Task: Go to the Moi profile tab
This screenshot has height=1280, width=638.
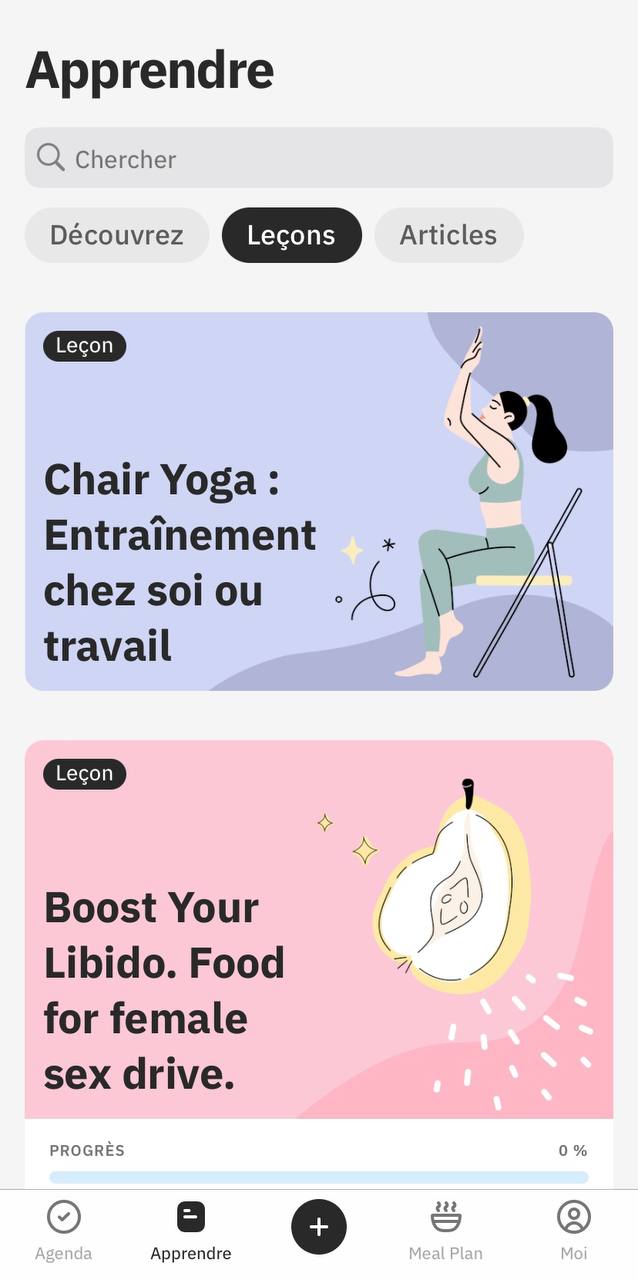Action: point(574,1231)
